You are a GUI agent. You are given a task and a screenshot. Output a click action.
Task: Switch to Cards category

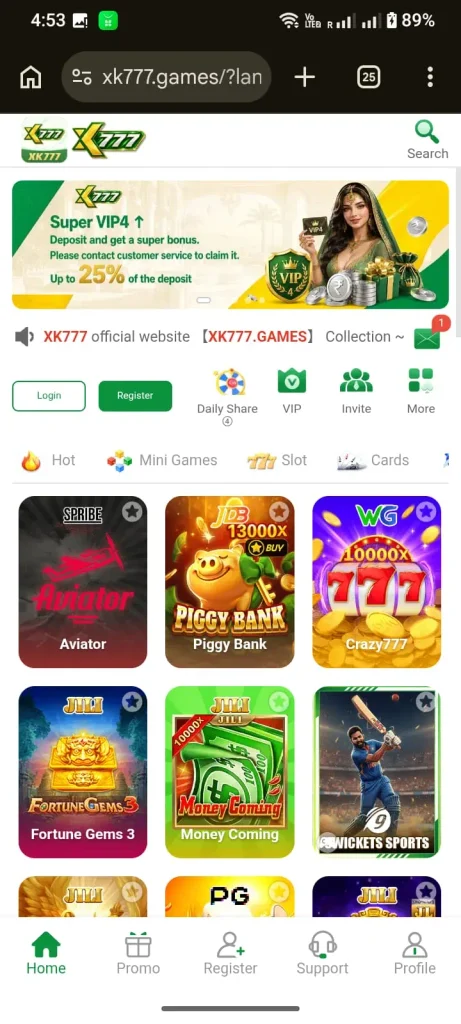[373, 460]
